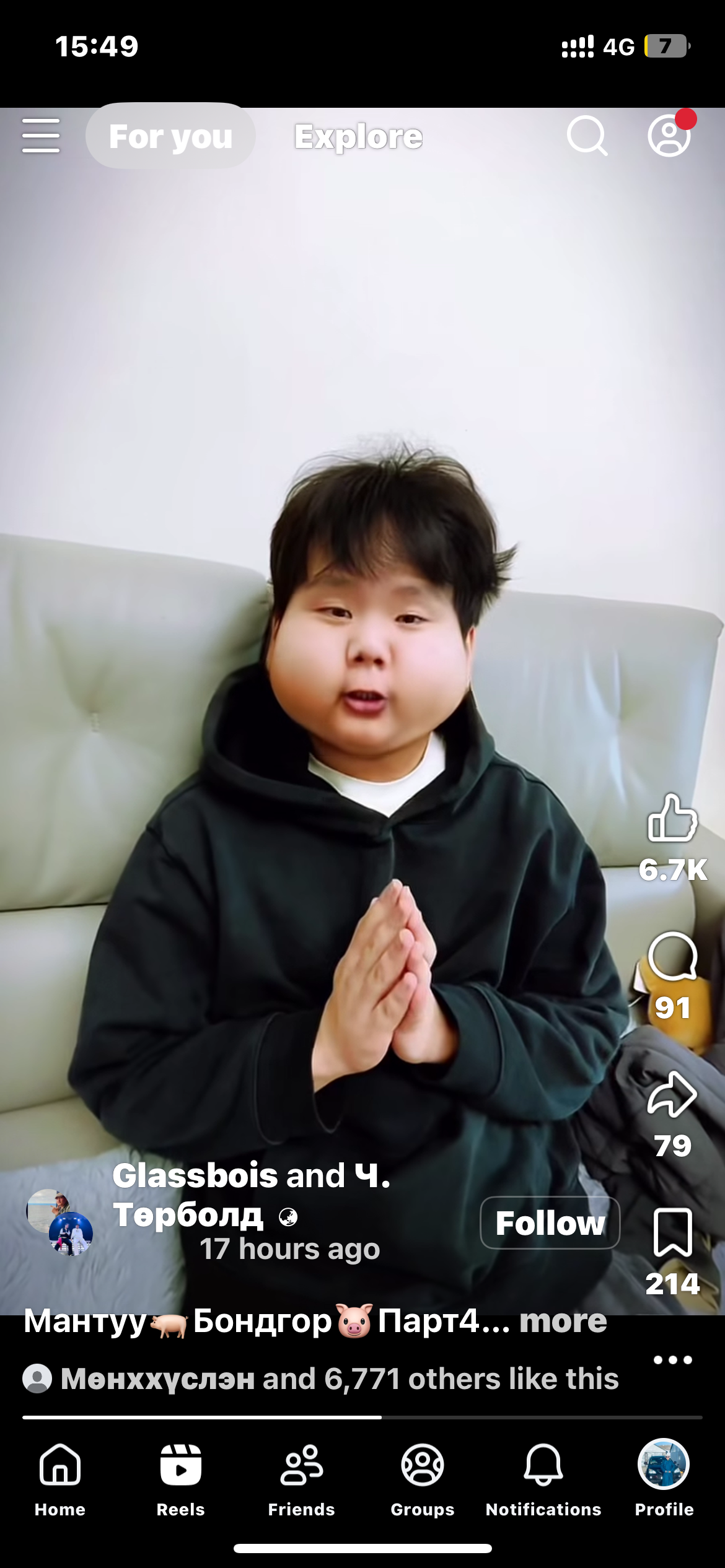Open the Friends tab

click(x=301, y=1477)
